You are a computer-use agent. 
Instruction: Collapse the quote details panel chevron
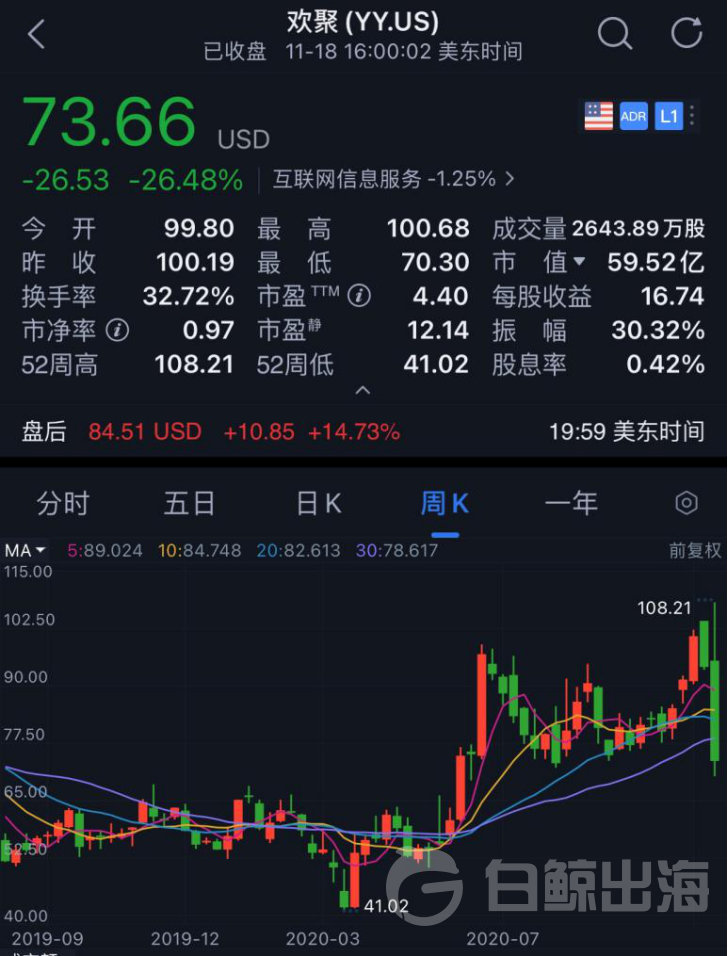click(x=363, y=390)
